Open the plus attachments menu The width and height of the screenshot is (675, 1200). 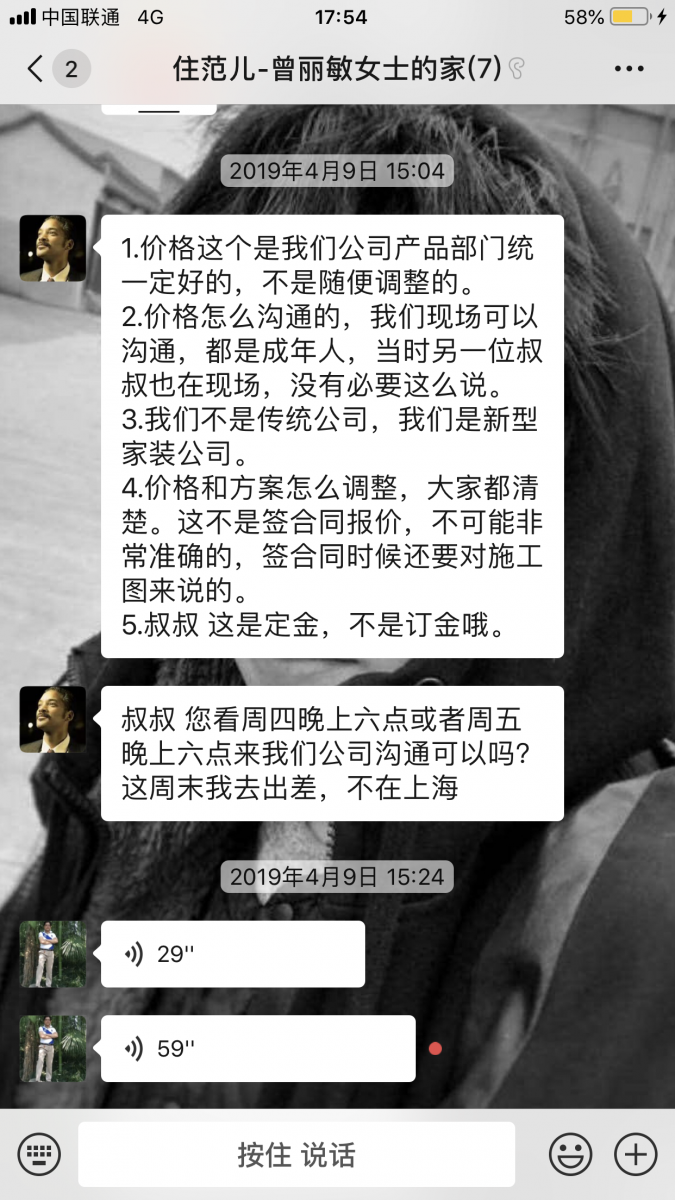634,1154
